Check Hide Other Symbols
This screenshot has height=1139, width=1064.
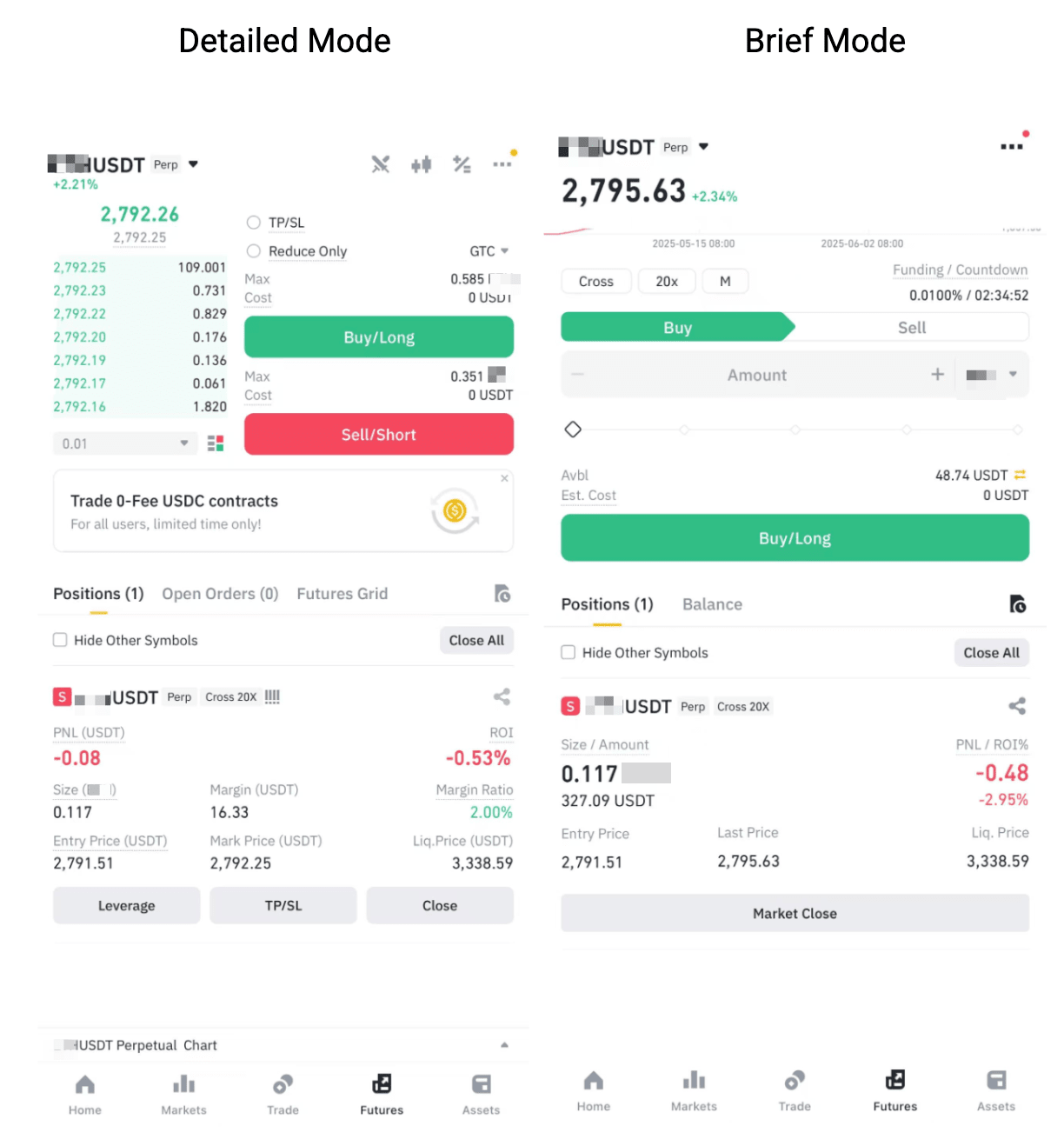point(60,640)
